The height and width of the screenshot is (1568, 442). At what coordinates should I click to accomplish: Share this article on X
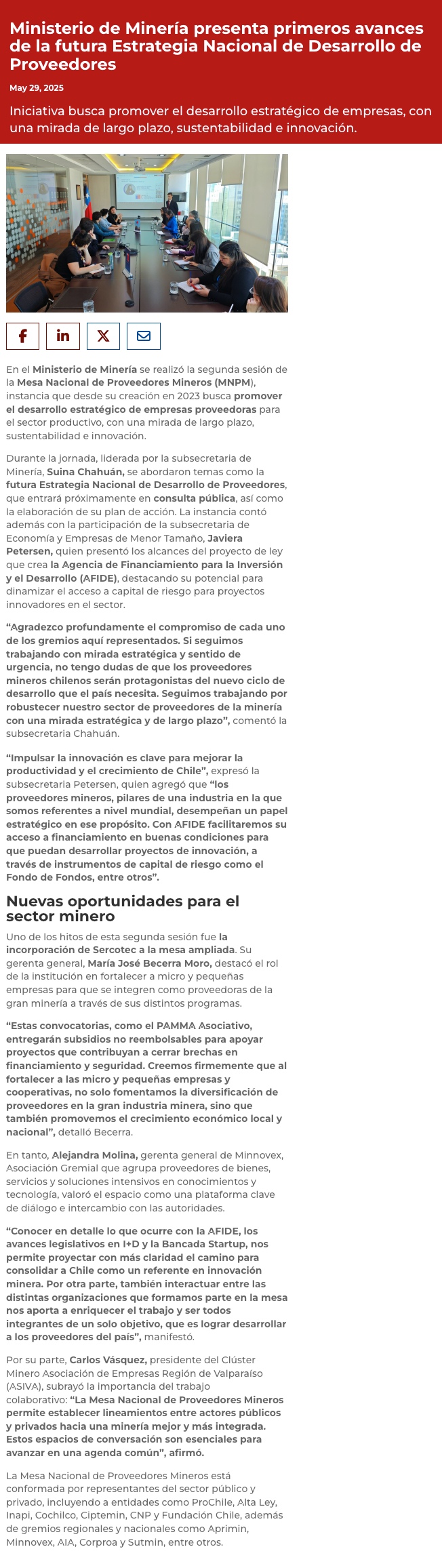coord(103,336)
